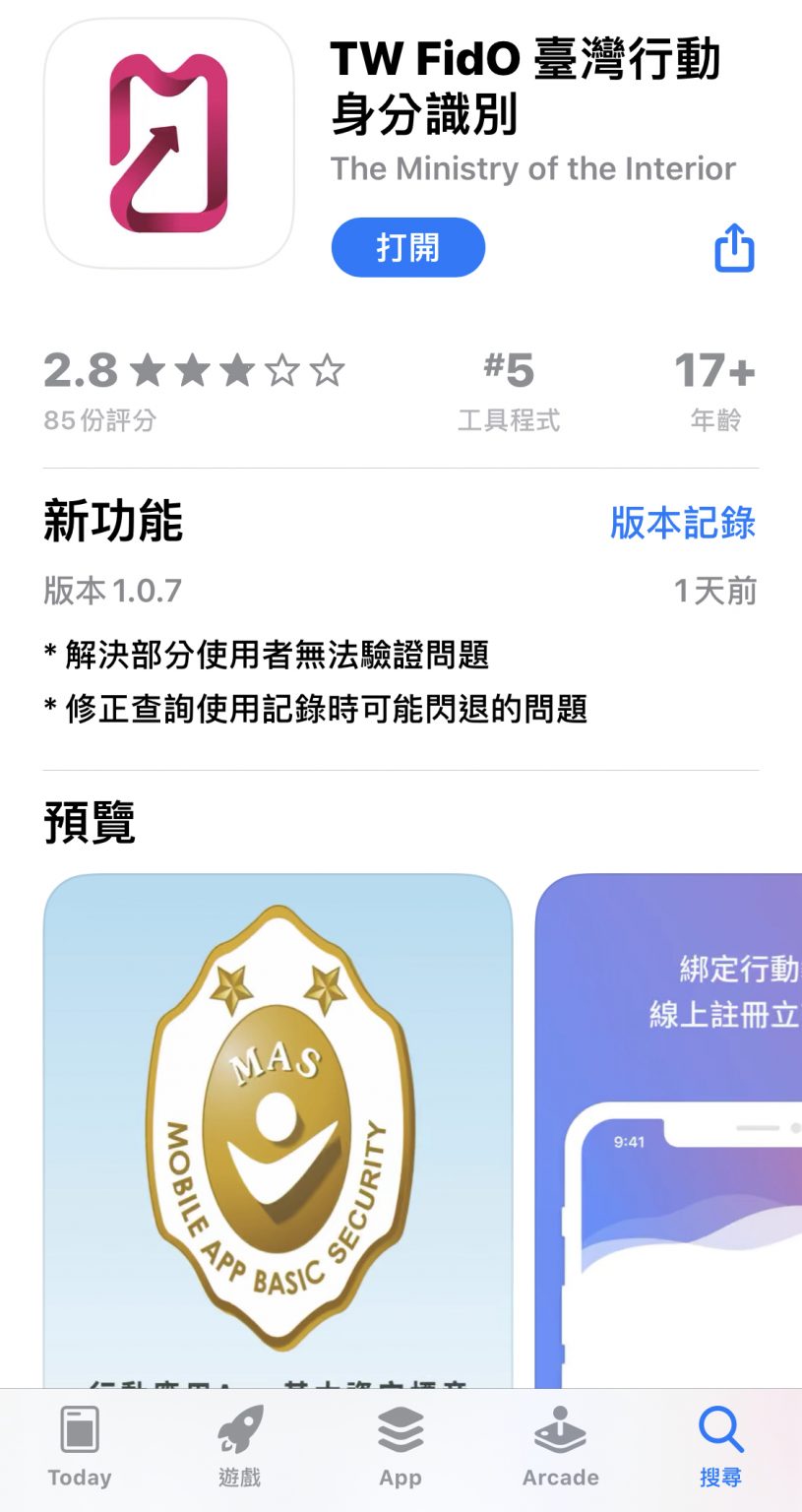
Task: Open the 版本記錄 version history link
Action: tap(683, 522)
